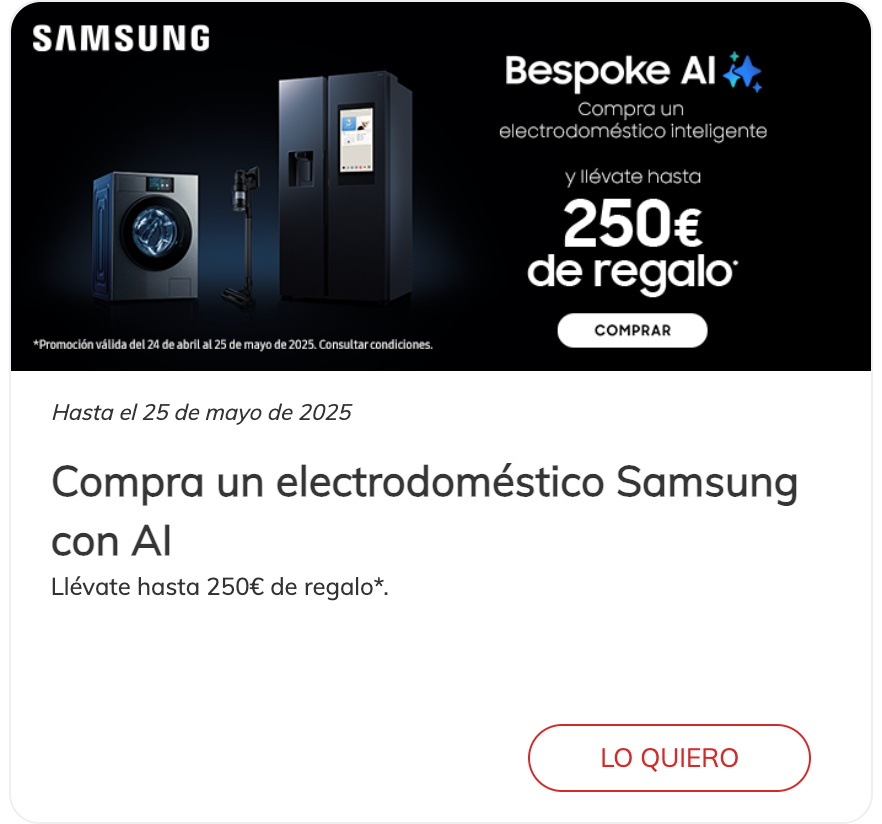Tap the LO QUIERO button
882x824 pixels.
point(669,758)
